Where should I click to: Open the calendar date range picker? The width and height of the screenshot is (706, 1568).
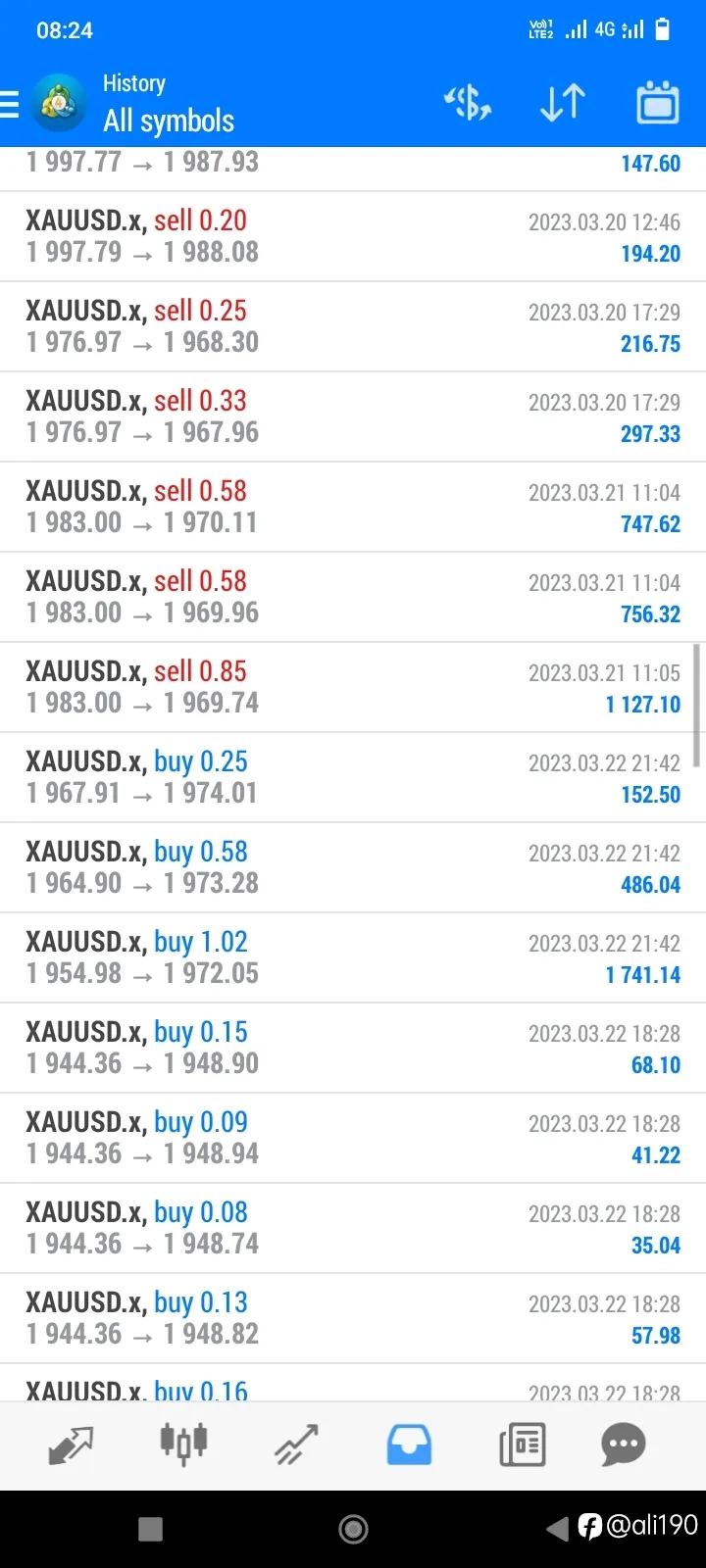pyautogui.click(x=658, y=103)
